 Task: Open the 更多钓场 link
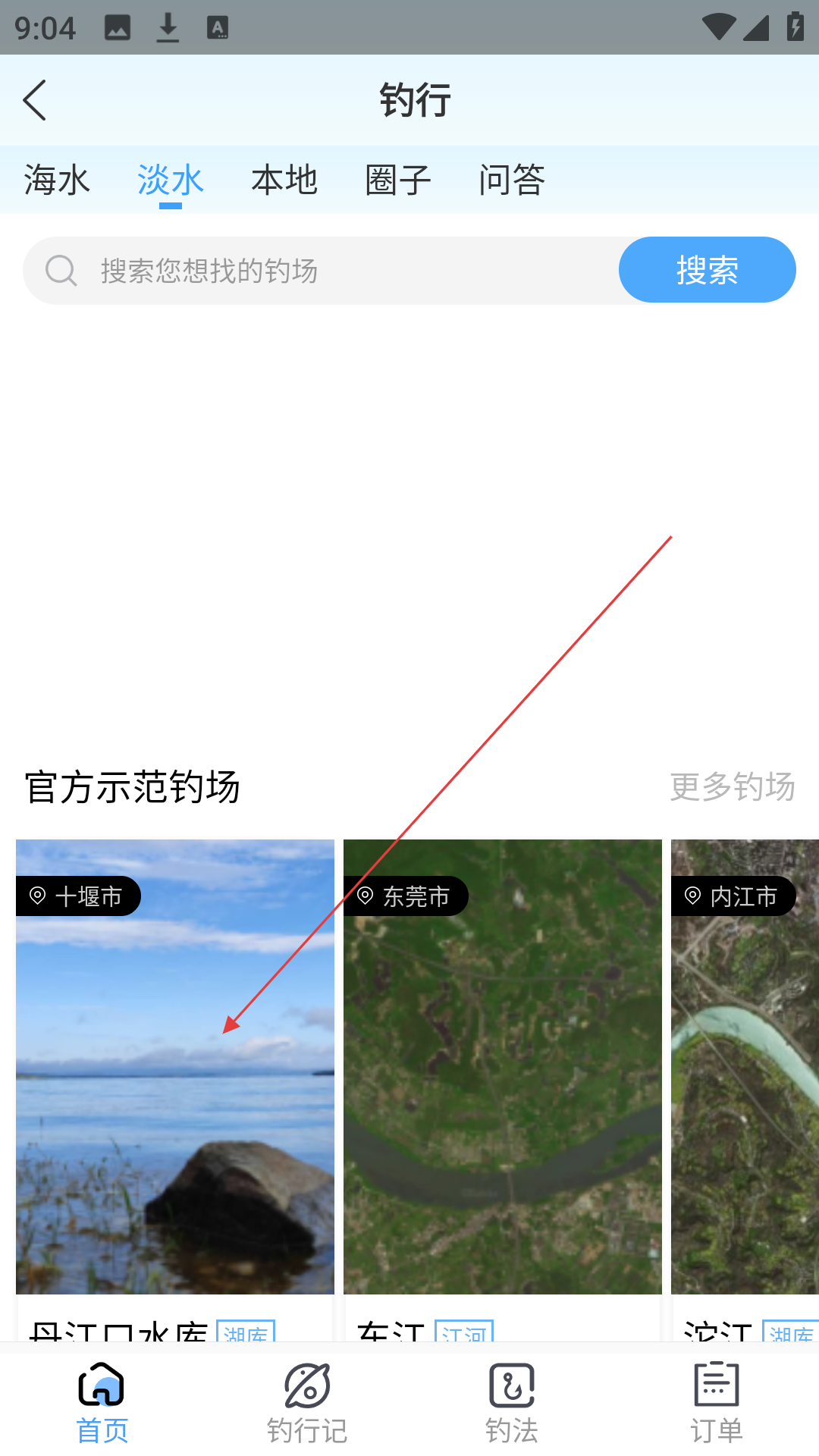pos(732,786)
